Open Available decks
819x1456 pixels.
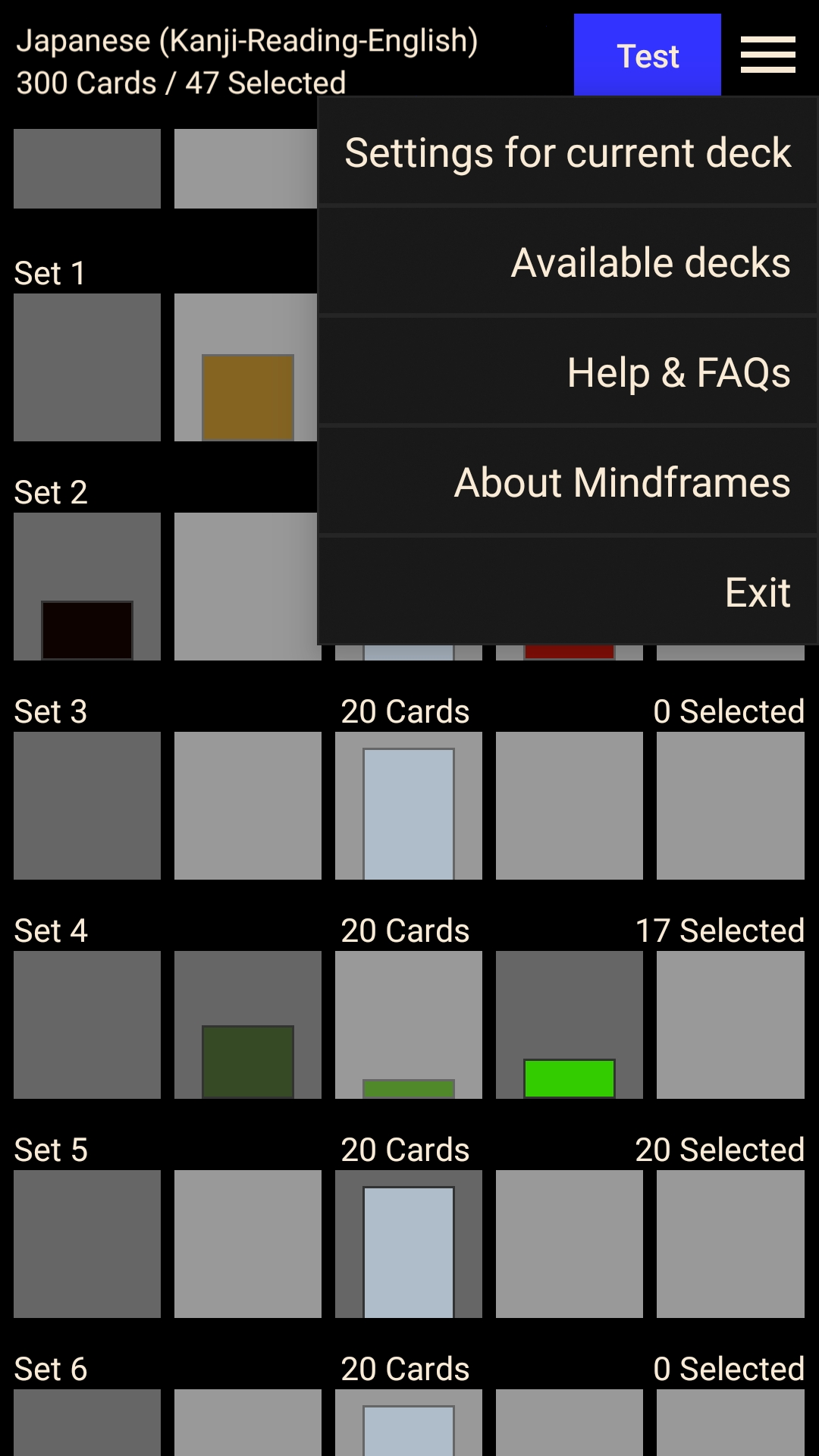point(567,262)
